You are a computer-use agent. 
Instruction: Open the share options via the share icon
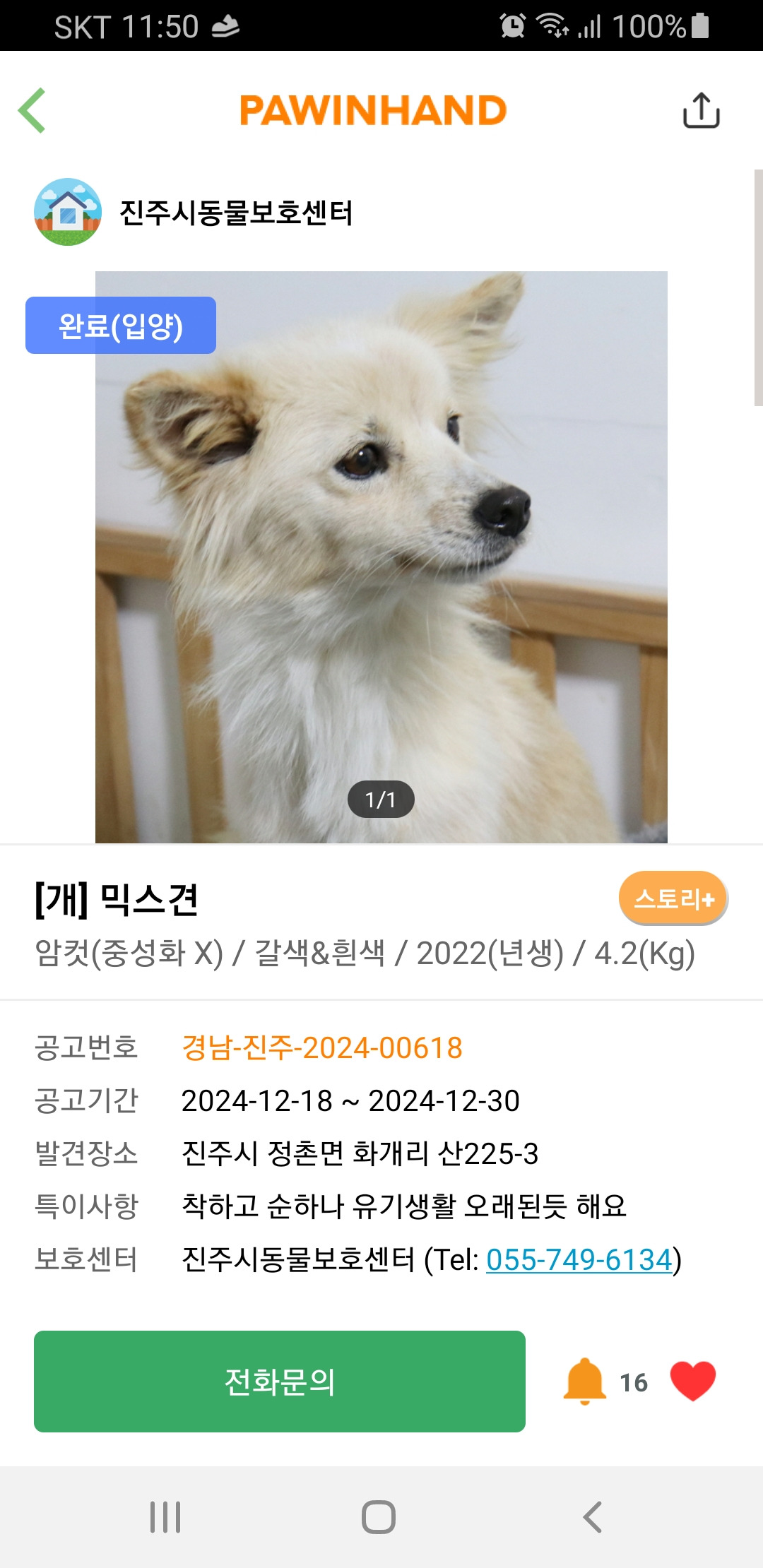coord(702,109)
